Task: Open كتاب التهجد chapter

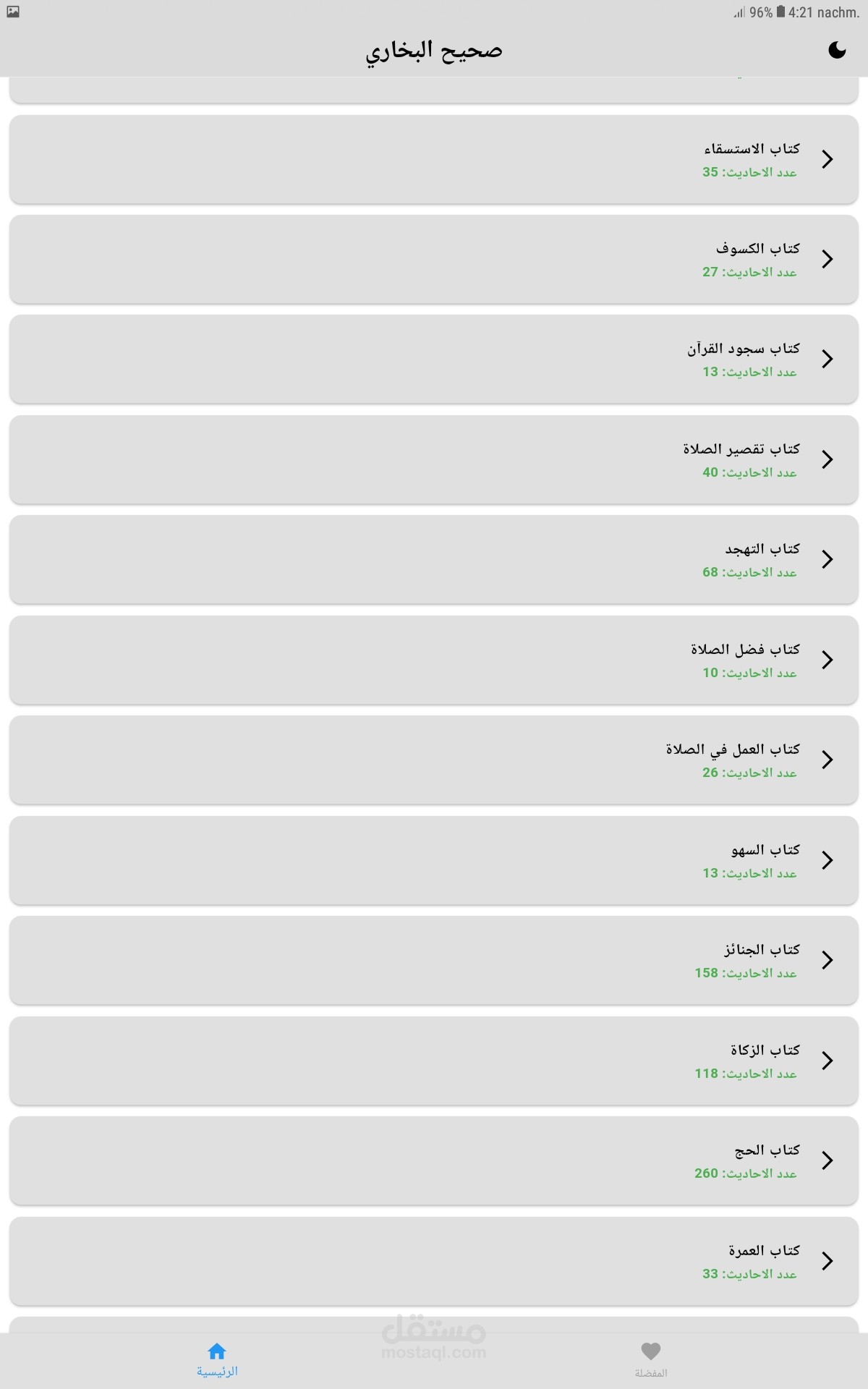Action: pyautogui.click(x=434, y=560)
